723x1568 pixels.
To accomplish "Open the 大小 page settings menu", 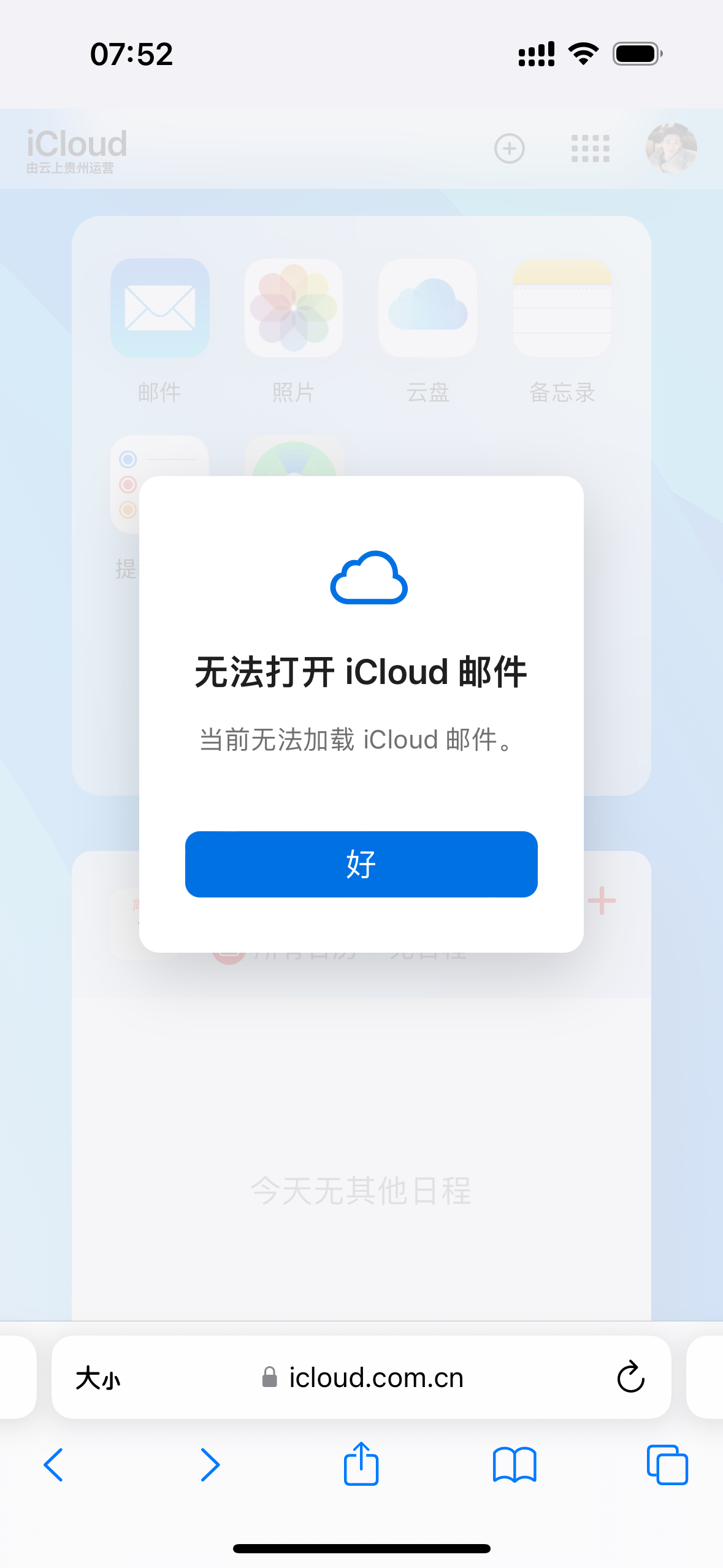I will (x=98, y=1378).
